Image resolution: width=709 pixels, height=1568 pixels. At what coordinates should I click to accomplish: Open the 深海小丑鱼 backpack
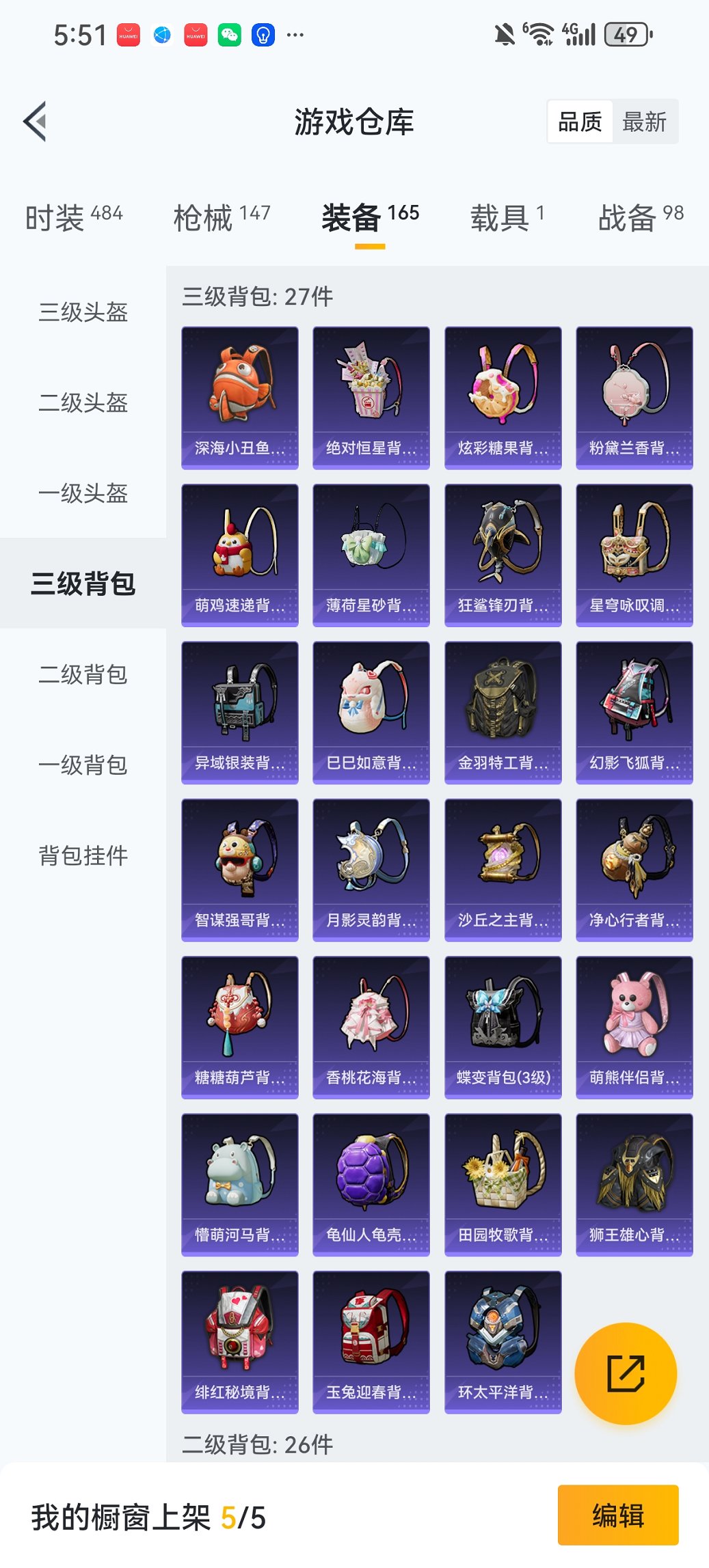240,398
